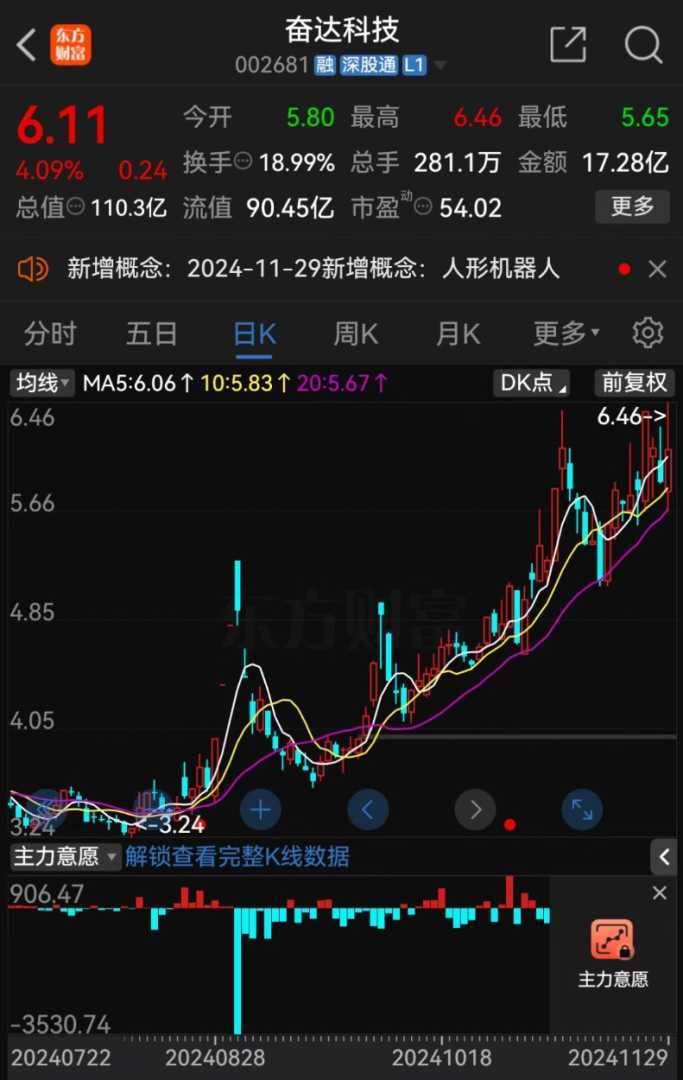683x1080 pixels.
Task: Switch to the 五日 chart tab
Action: click(x=152, y=333)
